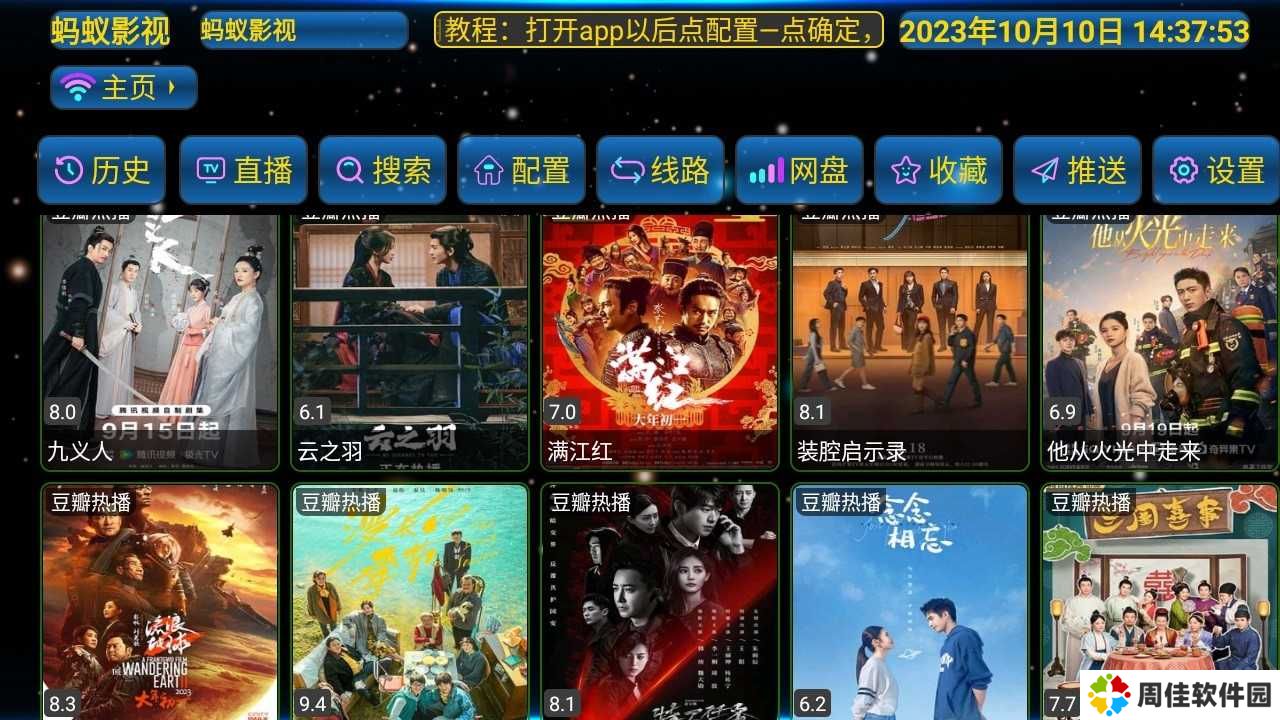Open the 装腔启示录 card
Image resolution: width=1280 pixels, height=720 pixels.
[x=910, y=340]
